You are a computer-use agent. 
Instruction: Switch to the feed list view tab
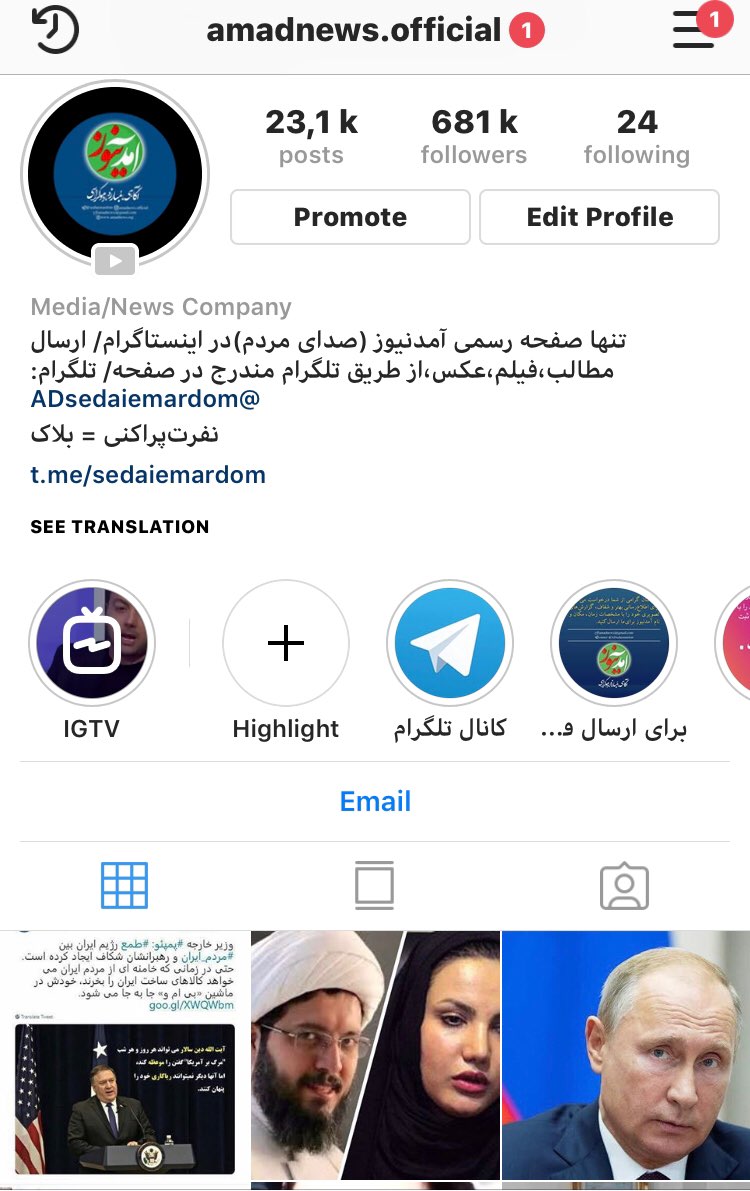(x=375, y=885)
